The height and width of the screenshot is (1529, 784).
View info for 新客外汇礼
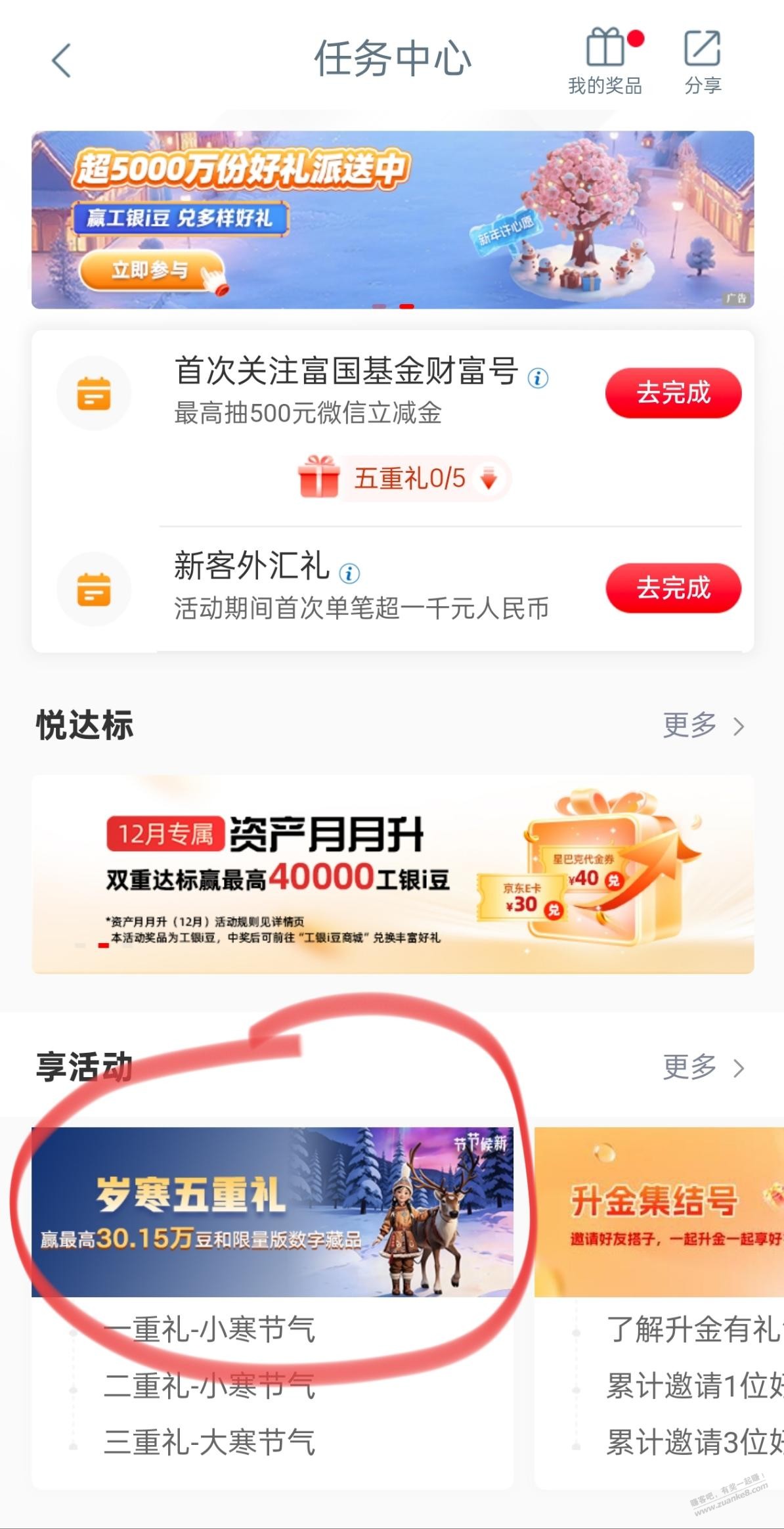(349, 573)
